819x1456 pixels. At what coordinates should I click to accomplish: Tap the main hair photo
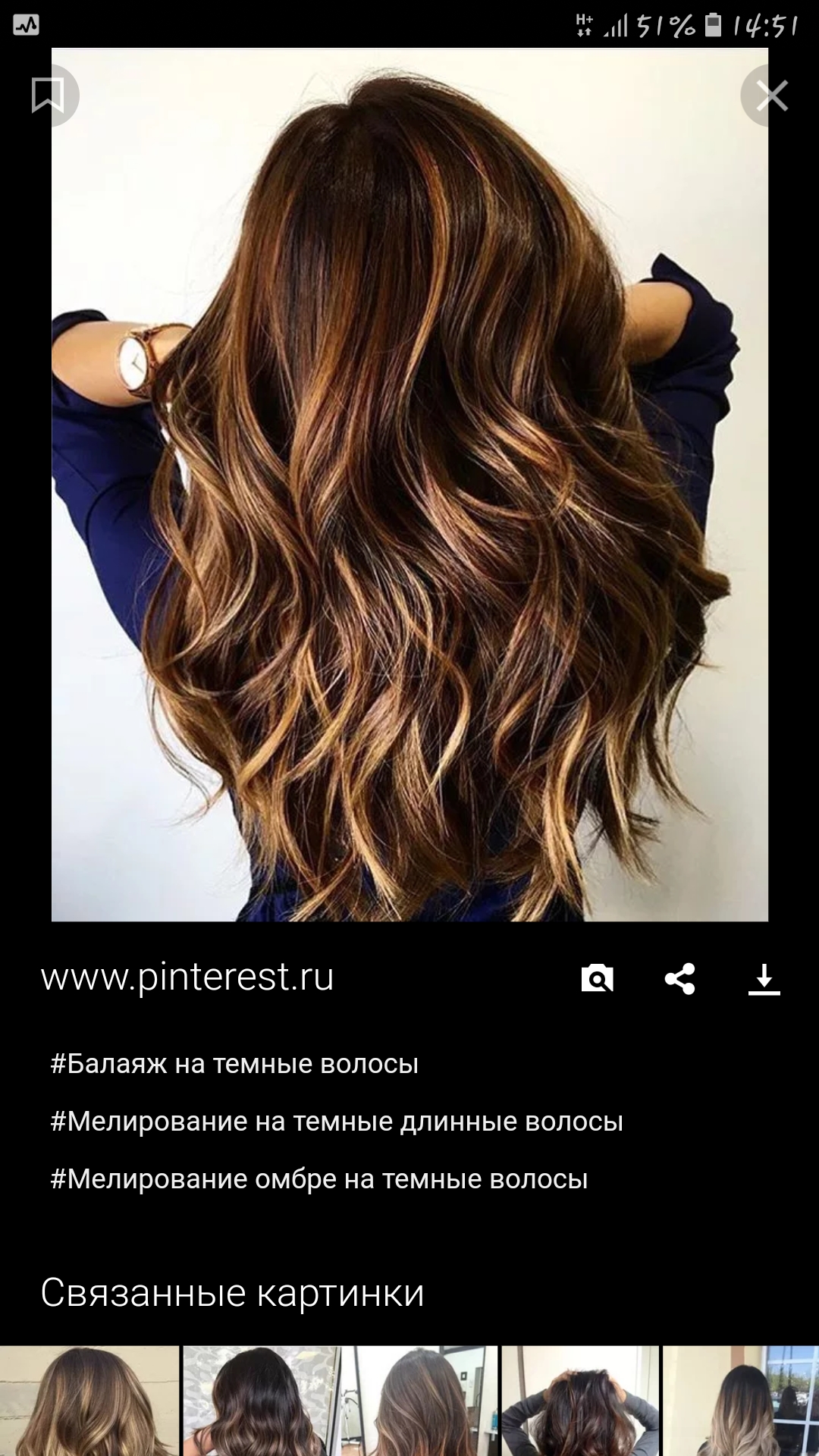coord(409,485)
